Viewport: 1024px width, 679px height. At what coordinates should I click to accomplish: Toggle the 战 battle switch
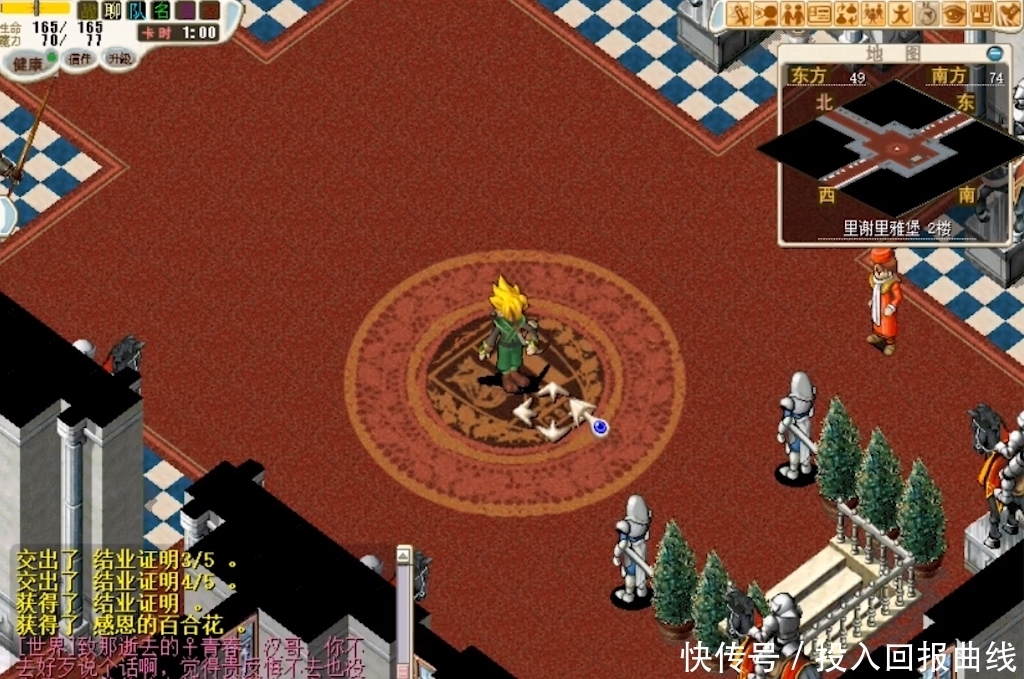point(87,10)
